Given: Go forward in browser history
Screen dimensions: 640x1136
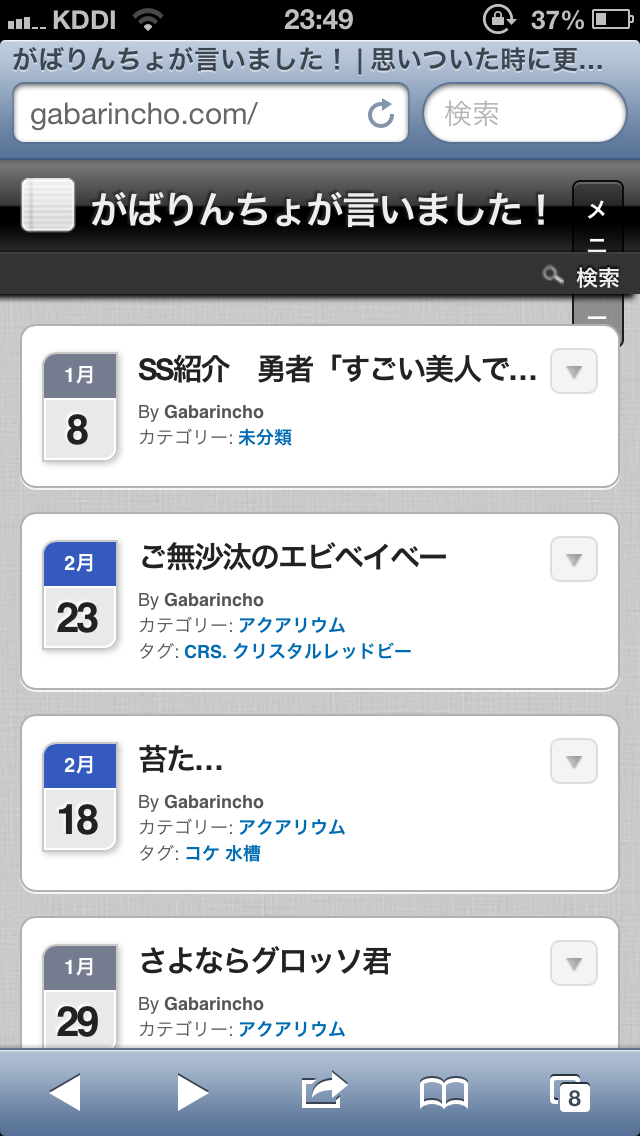Looking at the screenshot, I should coord(192,1093).
